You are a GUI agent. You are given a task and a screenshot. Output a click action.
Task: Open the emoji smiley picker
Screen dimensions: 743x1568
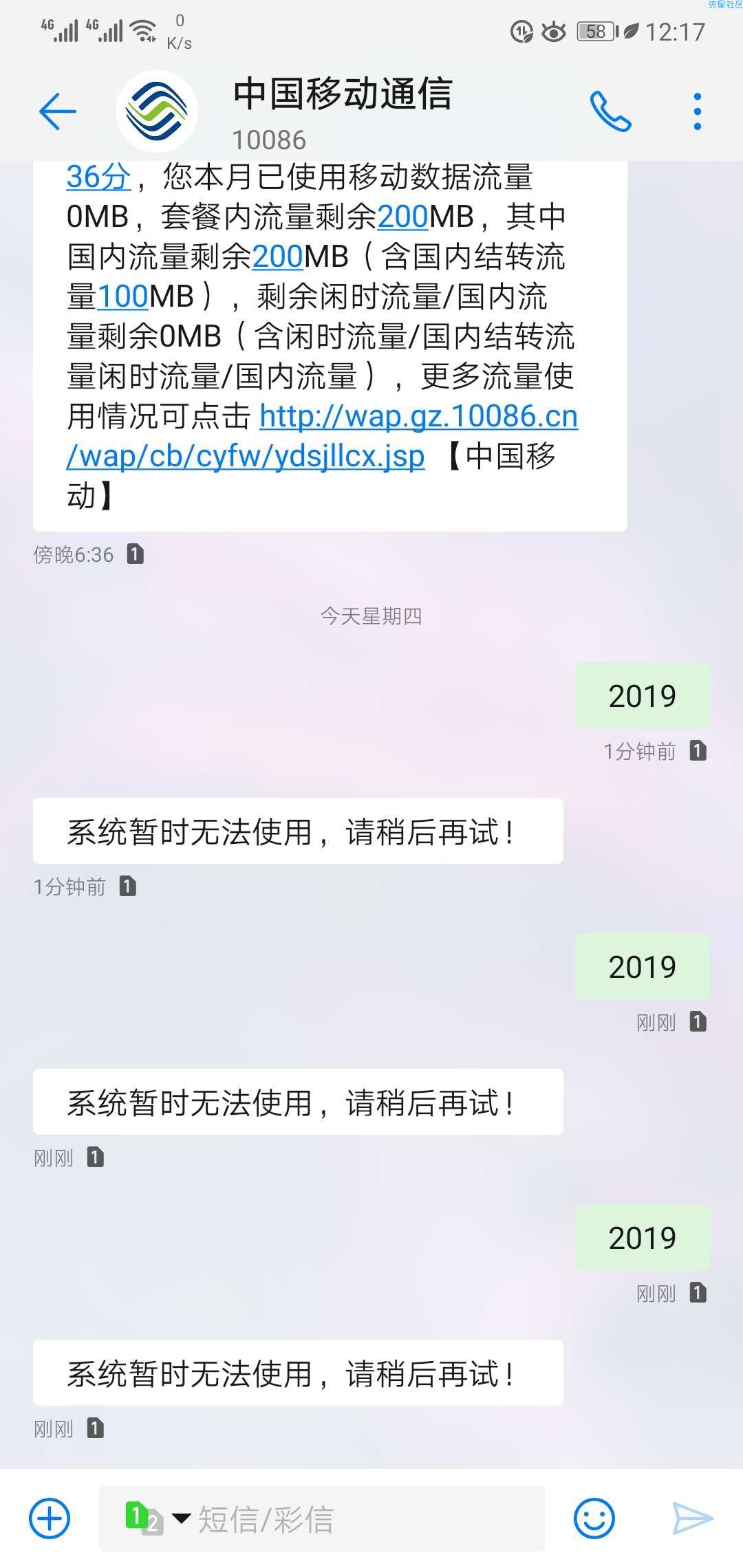click(x=594, y=1518)
